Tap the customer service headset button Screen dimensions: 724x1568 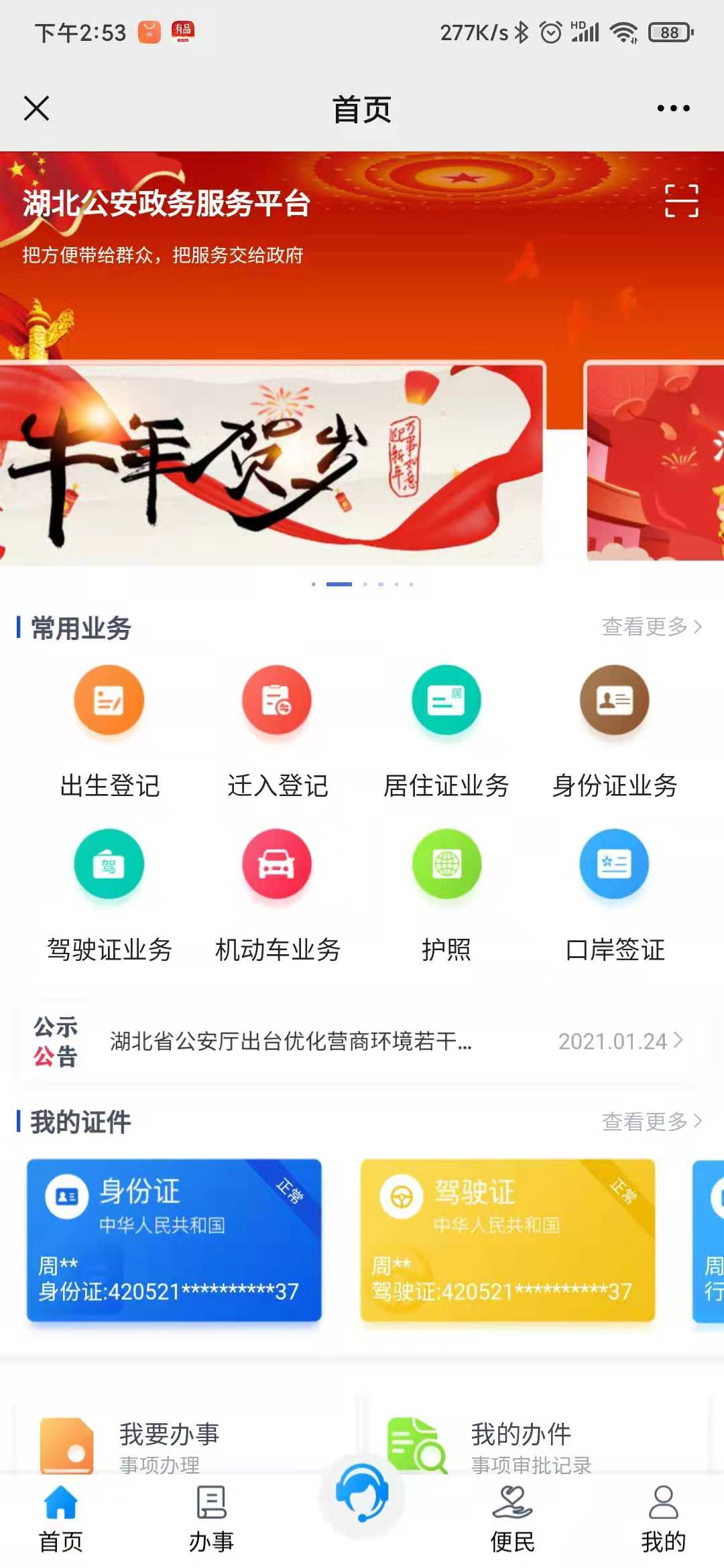(362, 1494)
